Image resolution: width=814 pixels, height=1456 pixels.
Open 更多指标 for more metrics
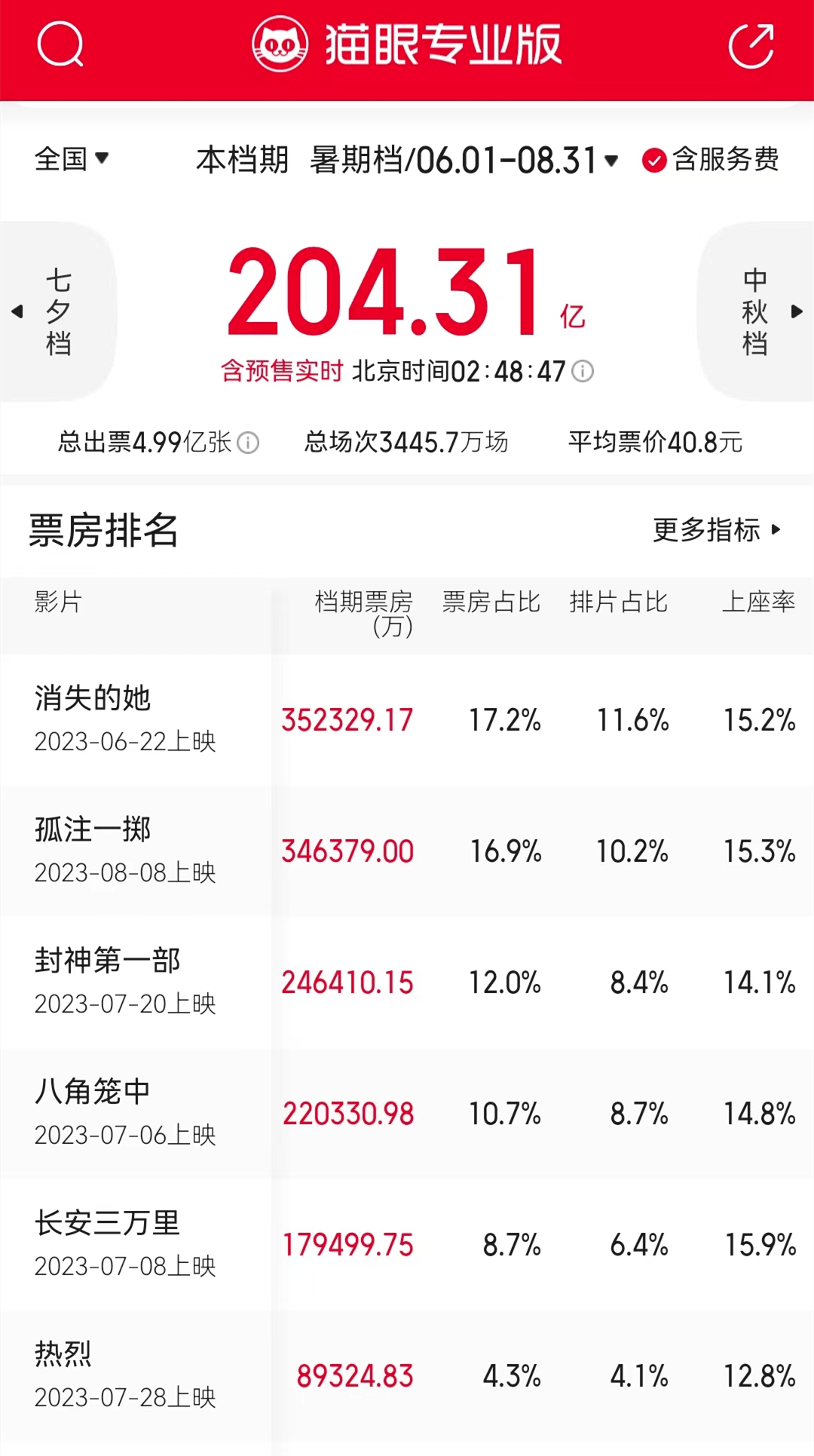point(716,530)
